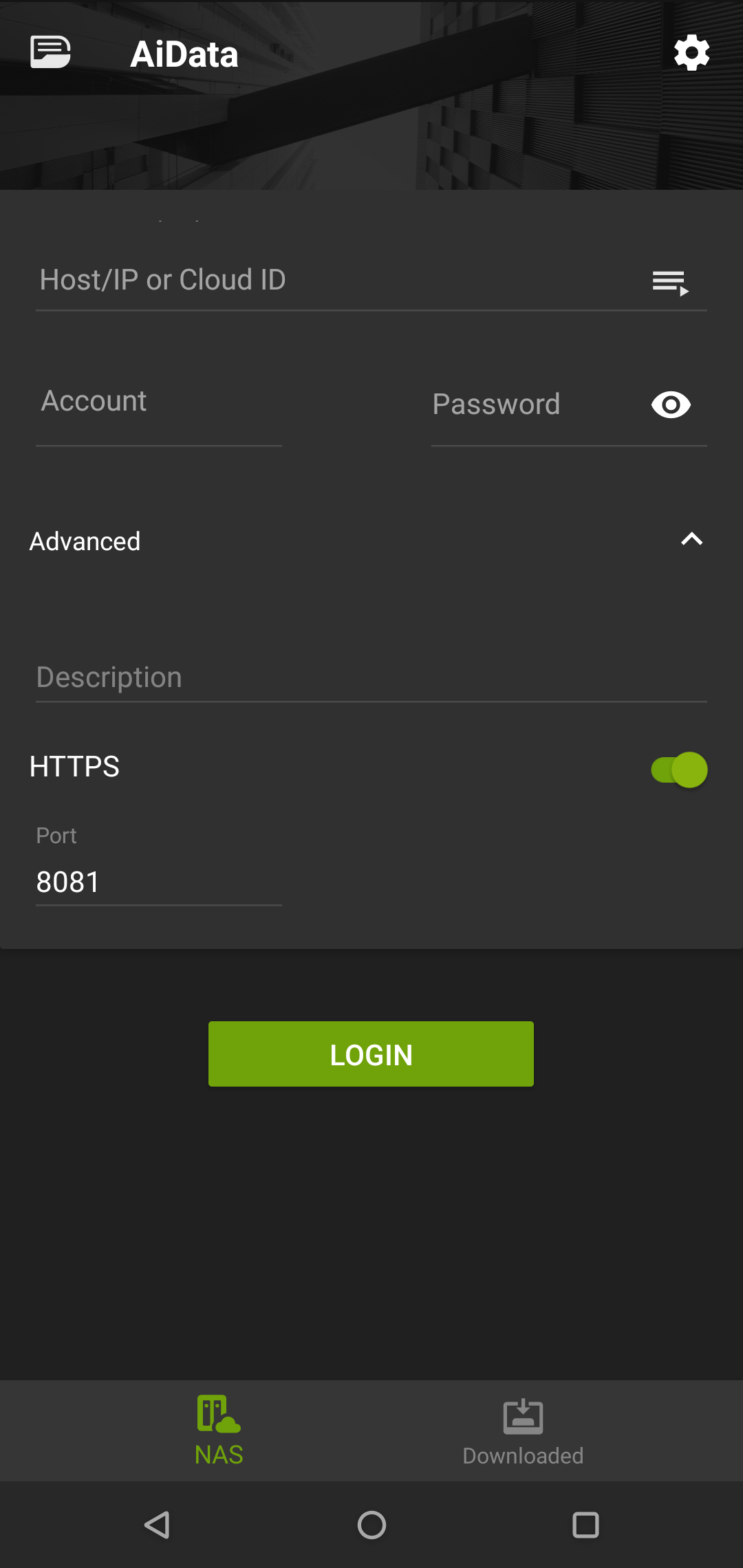Open recent apps from navigation bar
Viewport: 743px width, 1568px height.
pos(585,1525)
